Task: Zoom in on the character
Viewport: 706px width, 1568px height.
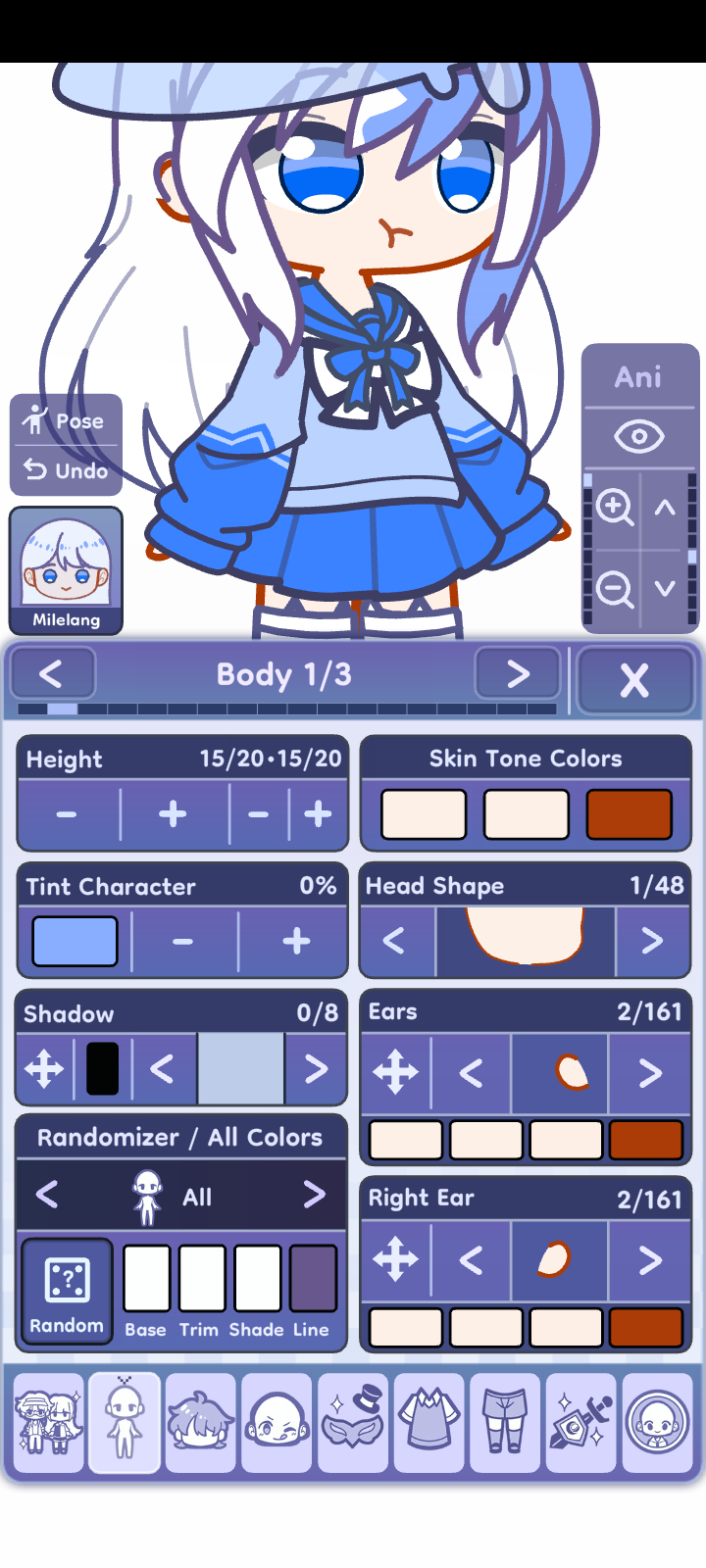Action: pyautogui.click(x=615, y=508)
